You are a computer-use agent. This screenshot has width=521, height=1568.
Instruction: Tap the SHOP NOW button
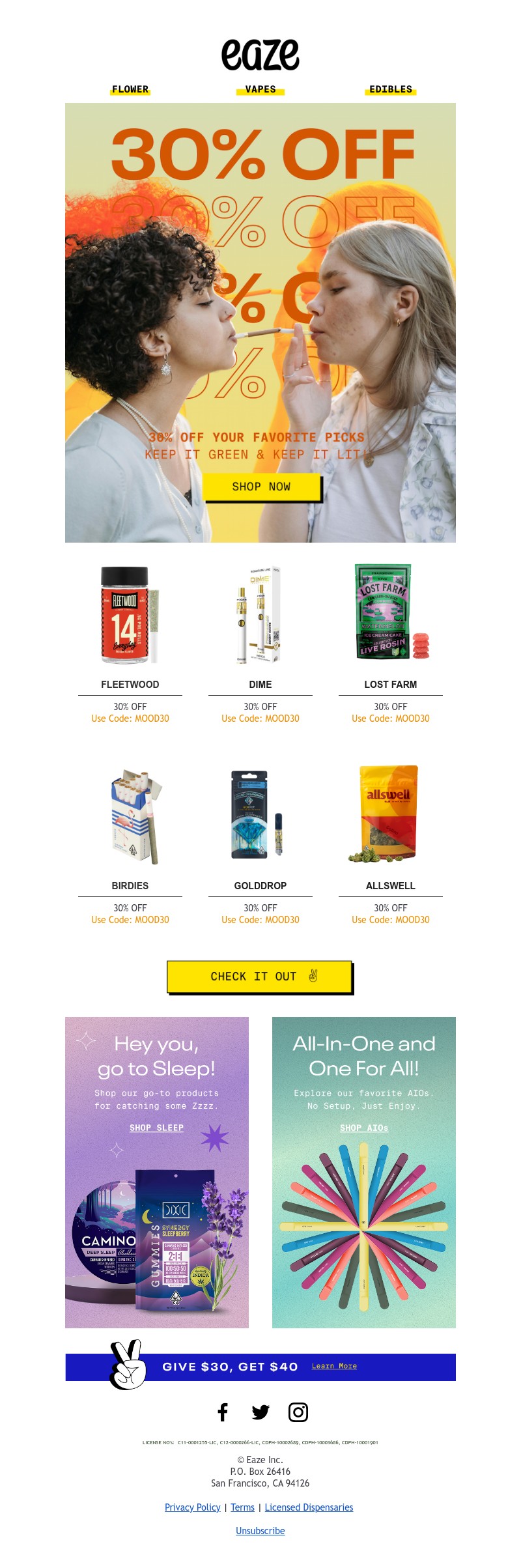262,487
